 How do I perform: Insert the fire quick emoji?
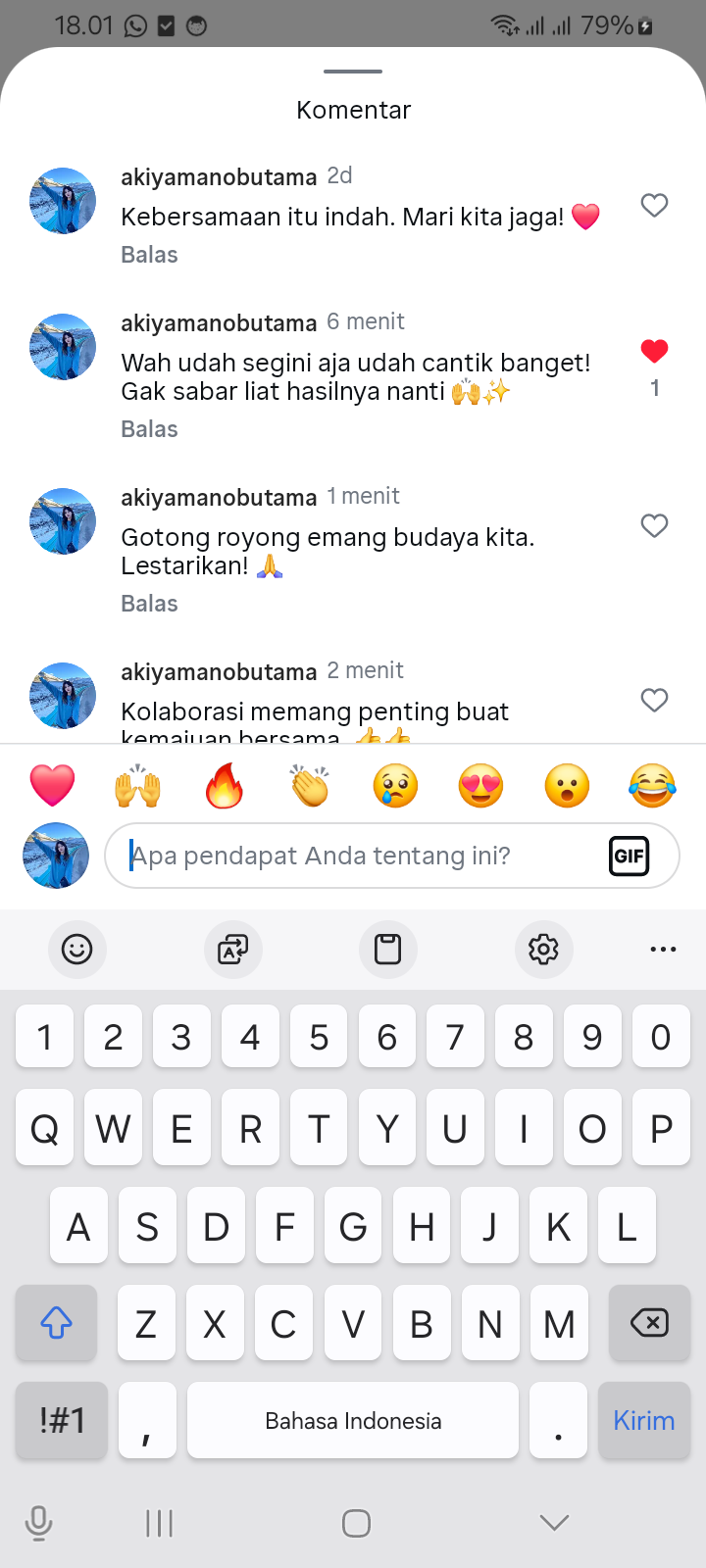[x=224, y=786]
